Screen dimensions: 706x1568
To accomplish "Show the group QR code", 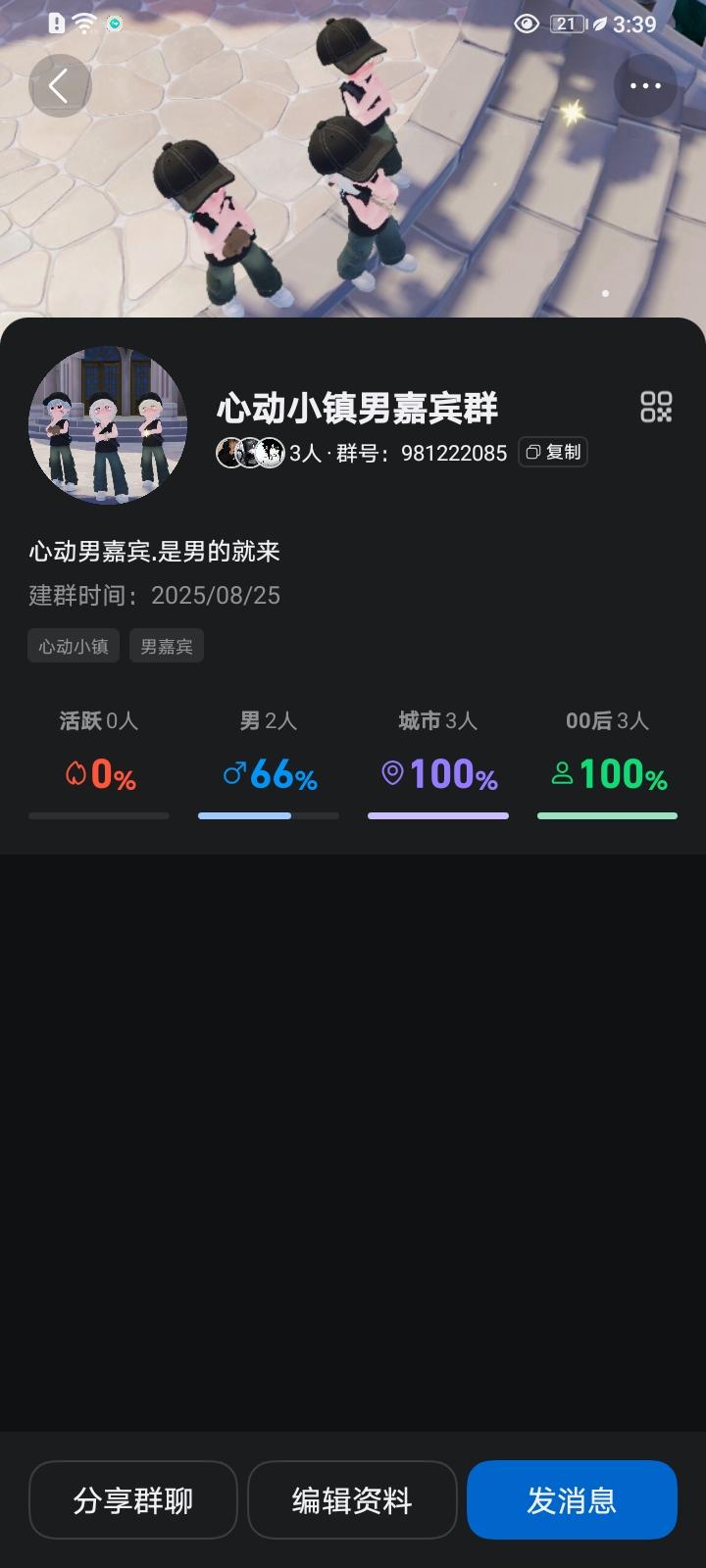I will 656,407.
